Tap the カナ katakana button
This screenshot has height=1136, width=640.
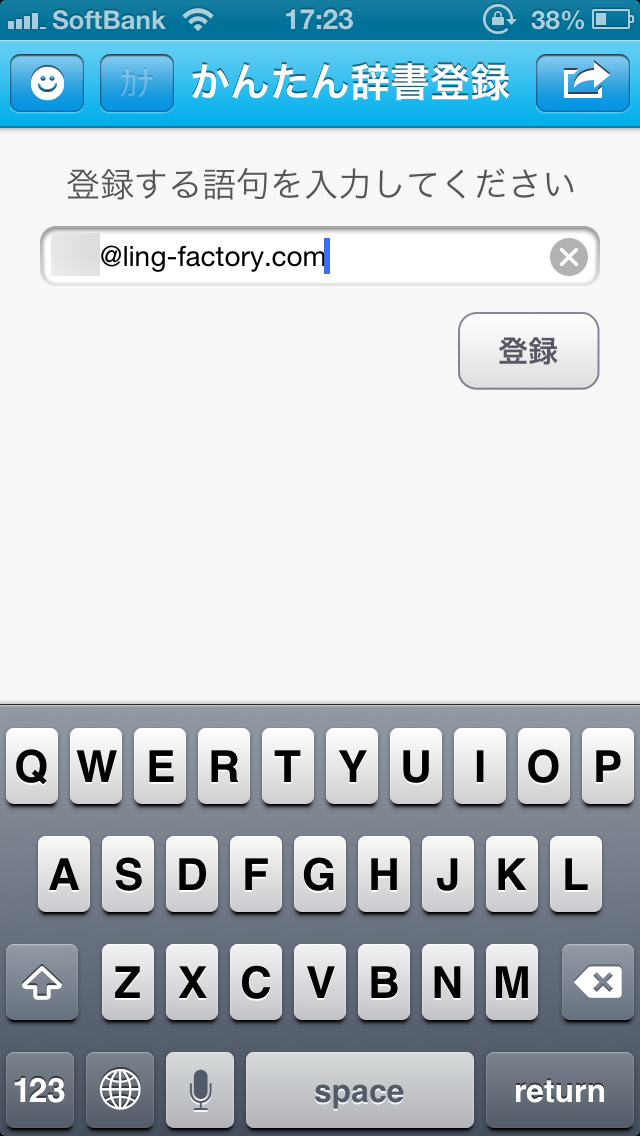(x=137, y=83)
